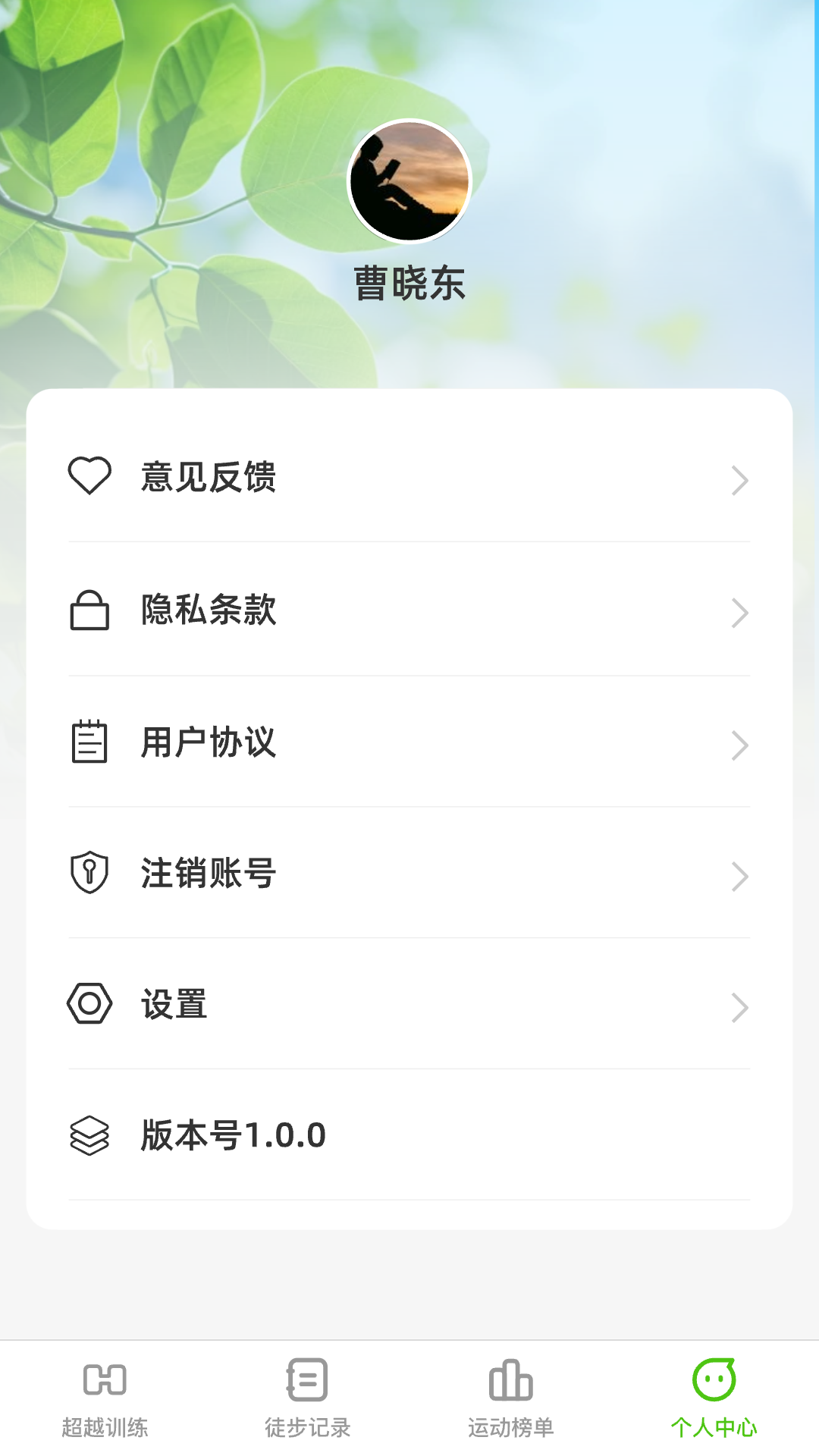Image resolution: width=819 pixels, height=1456 pixels.
Task: Select the 徒步记录 record icon
Action: tap(306, 1382)
